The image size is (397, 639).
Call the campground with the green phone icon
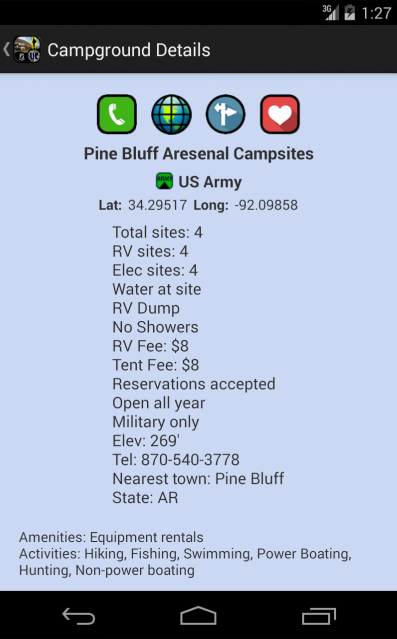coord(117,114)
